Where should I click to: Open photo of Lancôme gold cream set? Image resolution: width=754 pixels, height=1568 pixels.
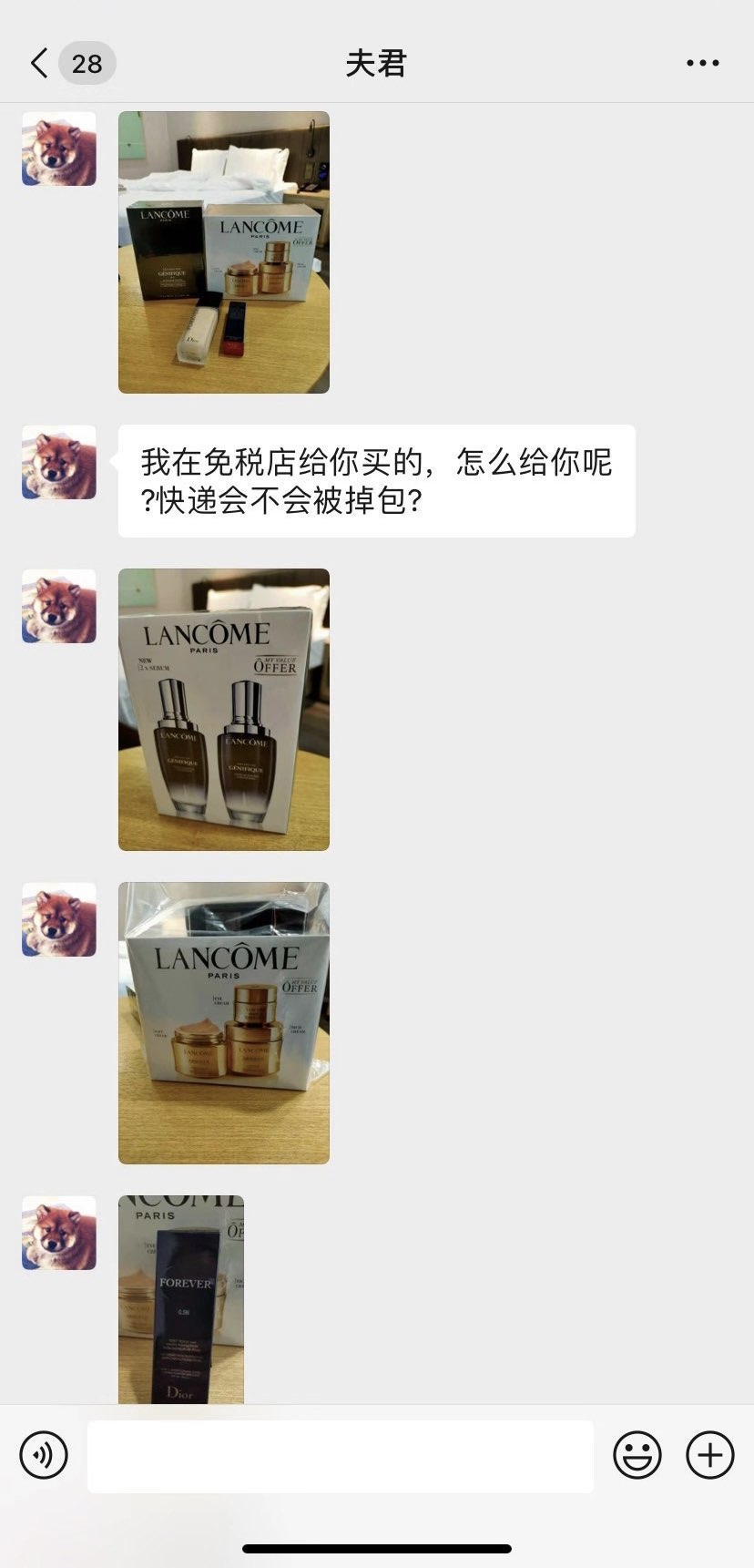(224, 1022)
